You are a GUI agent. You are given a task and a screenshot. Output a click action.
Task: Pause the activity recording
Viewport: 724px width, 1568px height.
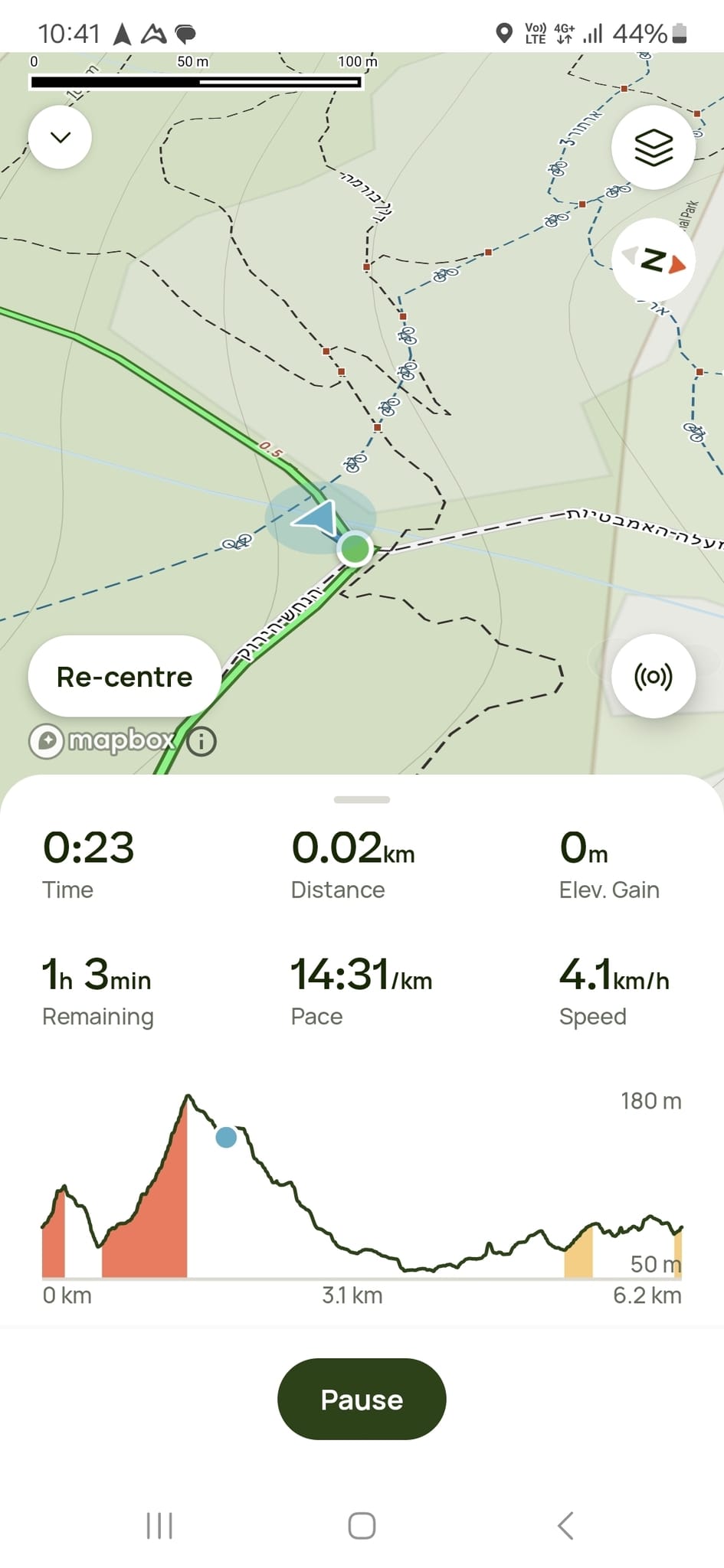point(362,1400)
